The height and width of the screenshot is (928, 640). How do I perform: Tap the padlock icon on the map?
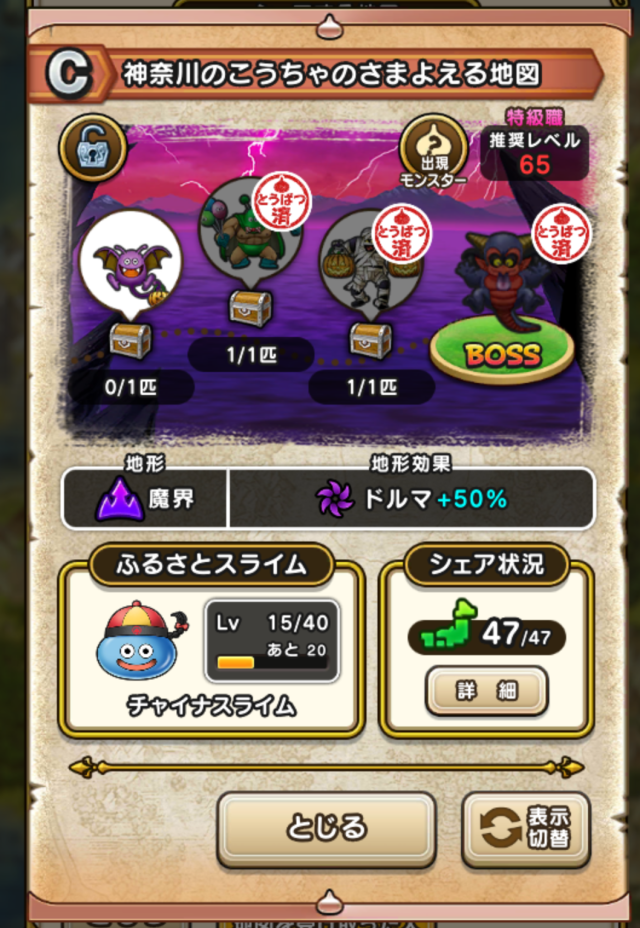(x=92, y=146)
